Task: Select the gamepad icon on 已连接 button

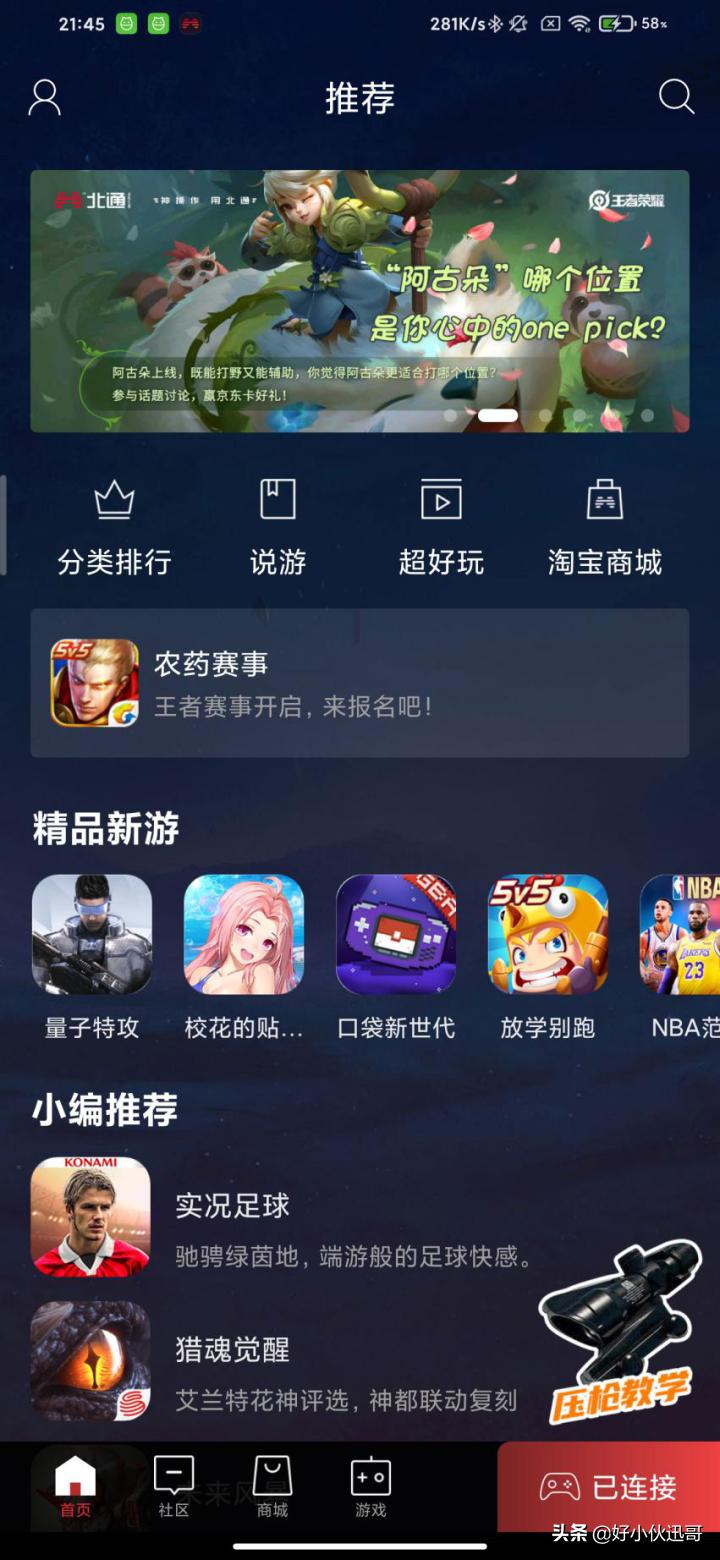Action: [x=556, y=1489]
